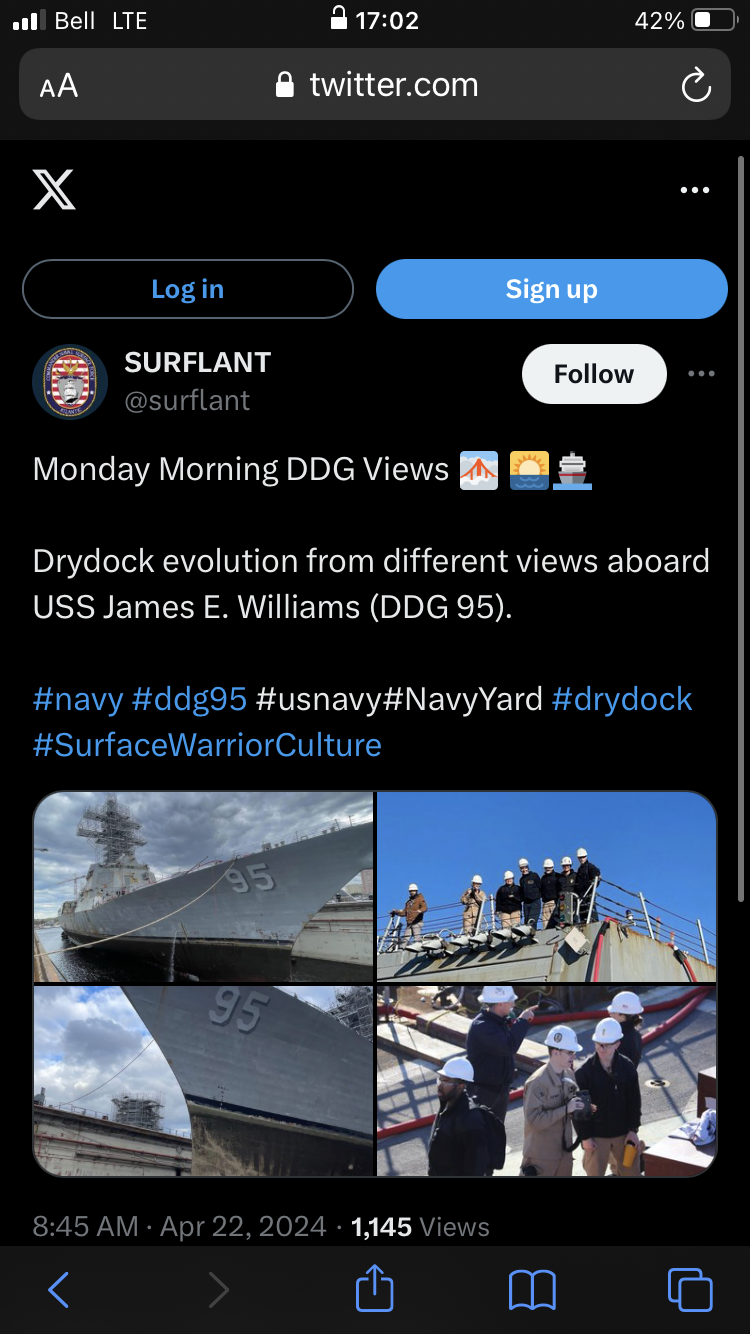
Task: Tap the Sign up button
Action: point(552,289)
